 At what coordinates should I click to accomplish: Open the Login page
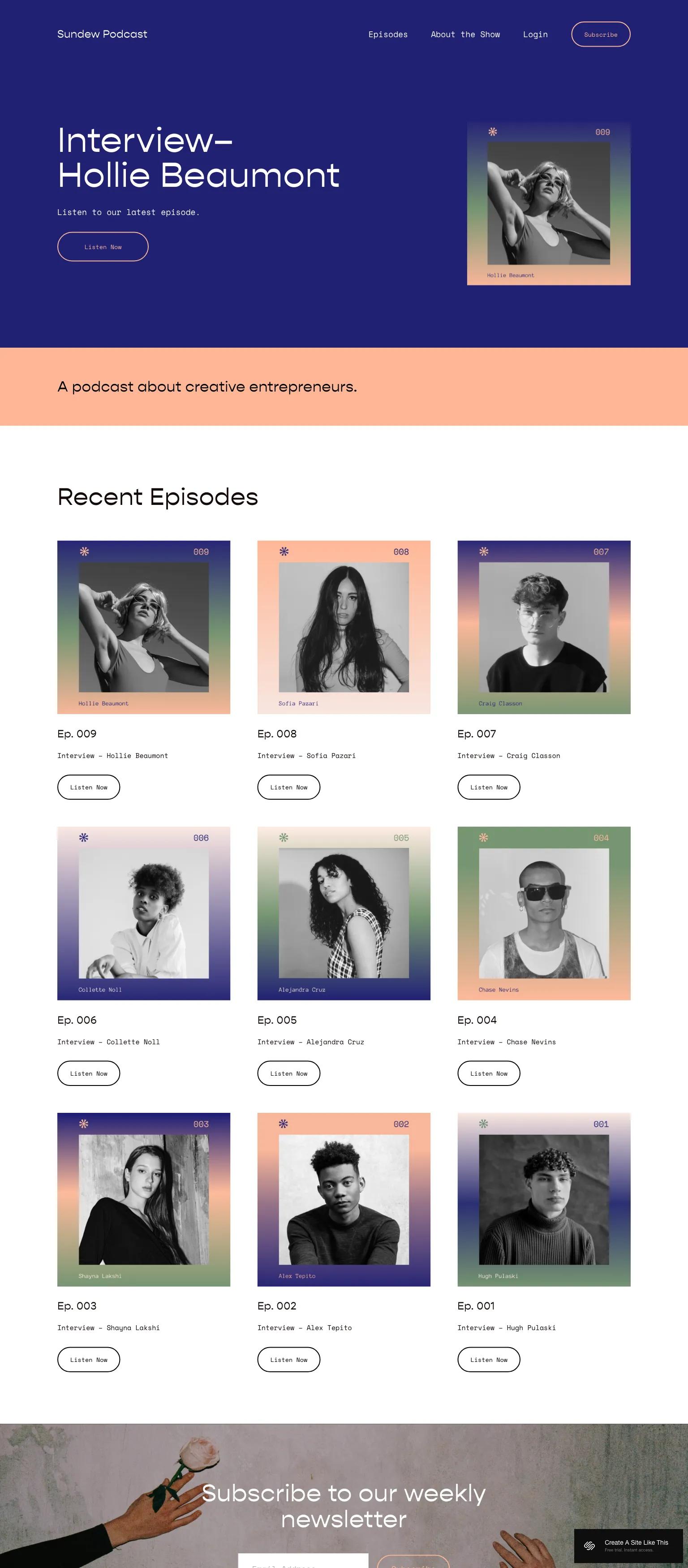[x=535, y=34]
